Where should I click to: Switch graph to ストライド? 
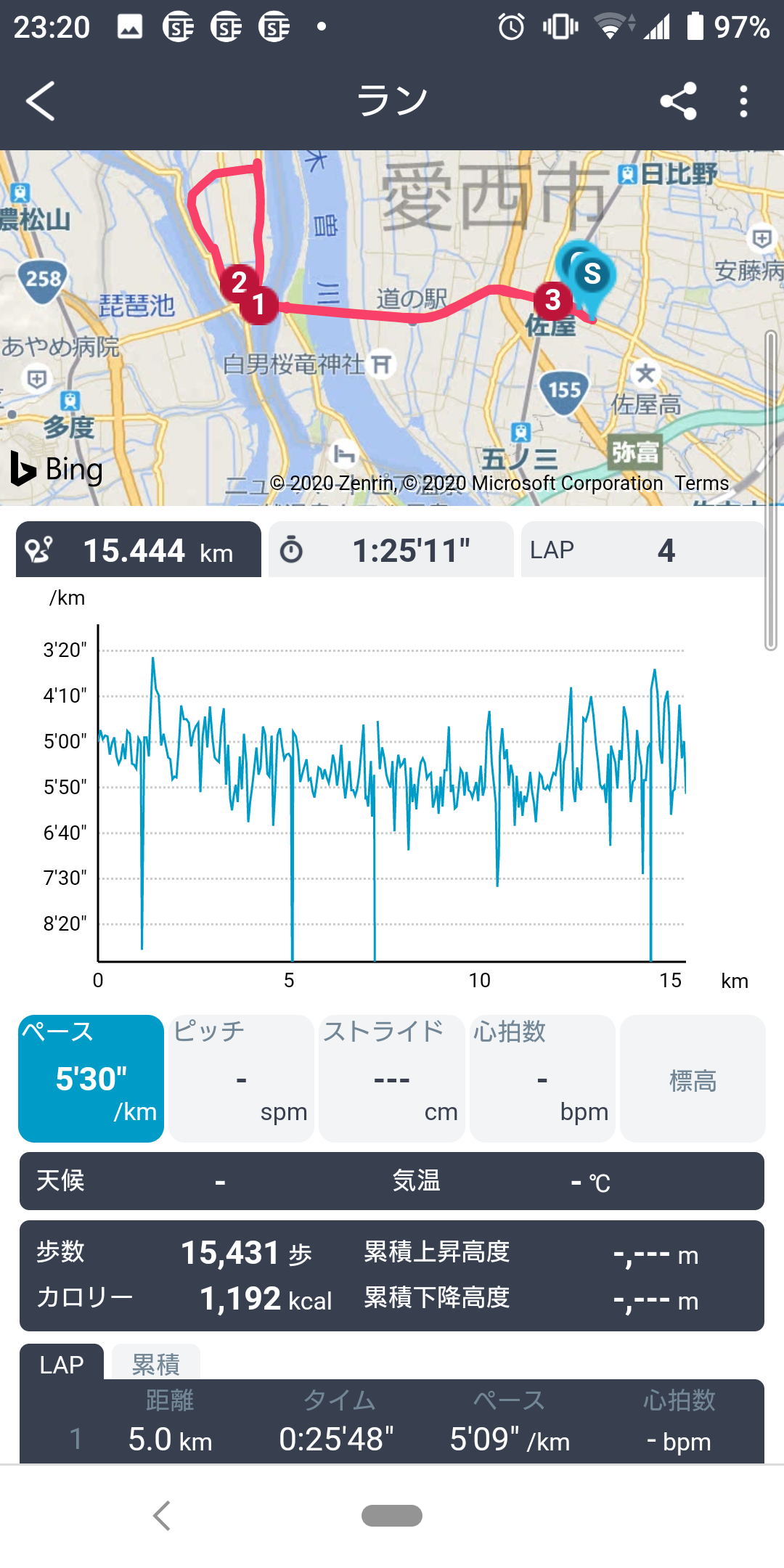coord(392,1078)
